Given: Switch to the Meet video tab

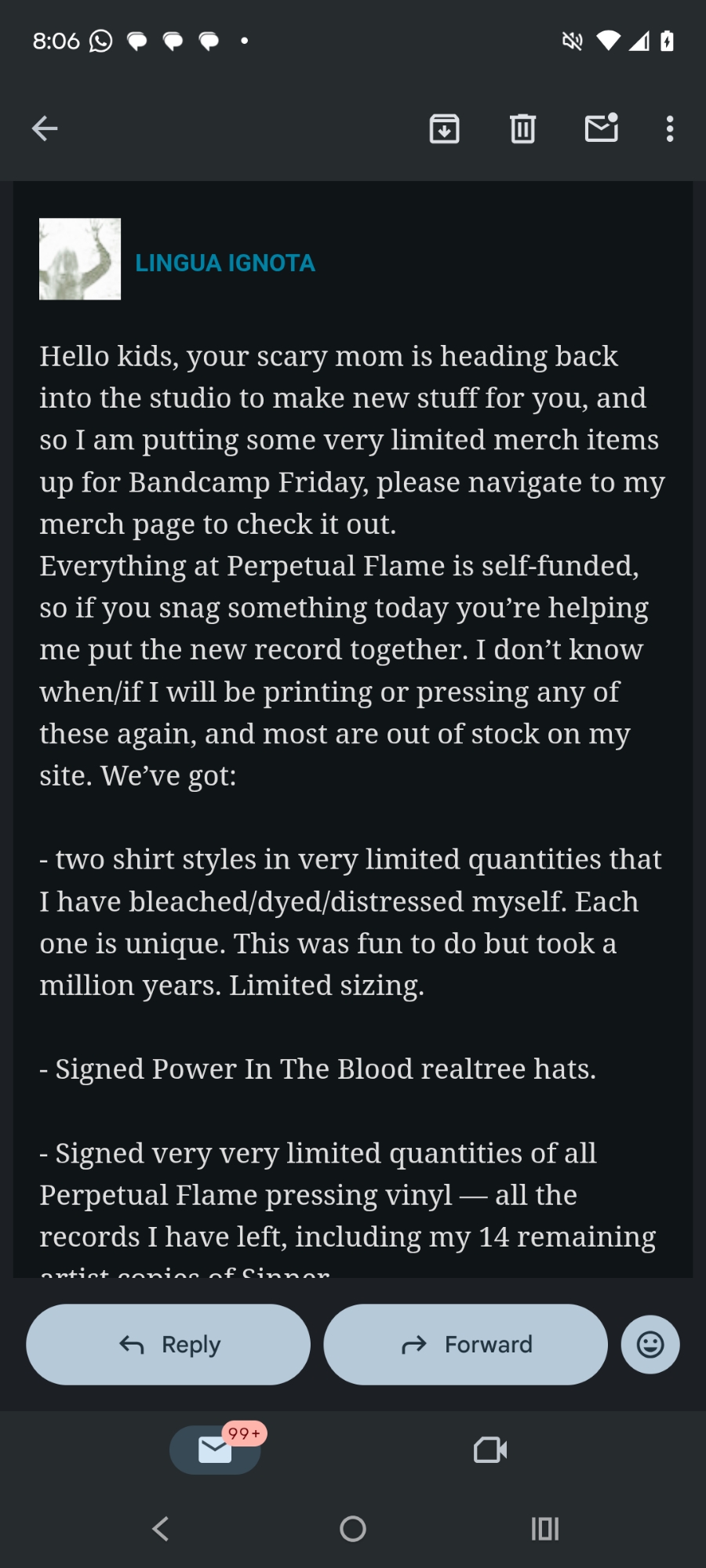Looking at the screenshot, I should (490, 1450).
